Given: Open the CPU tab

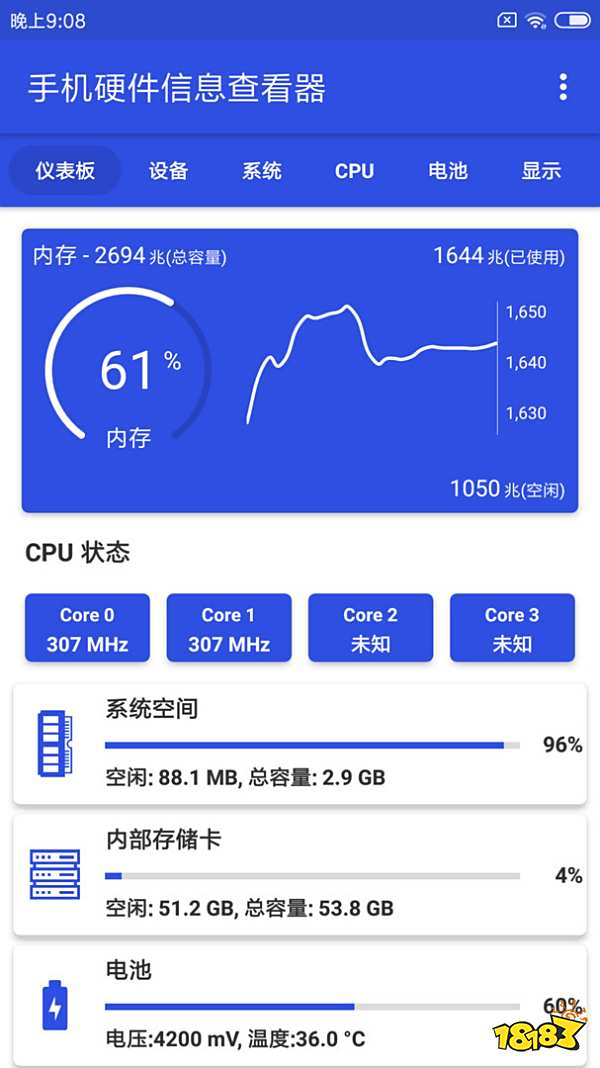Looking at the screenshot, I should click(x=354, y=170).
